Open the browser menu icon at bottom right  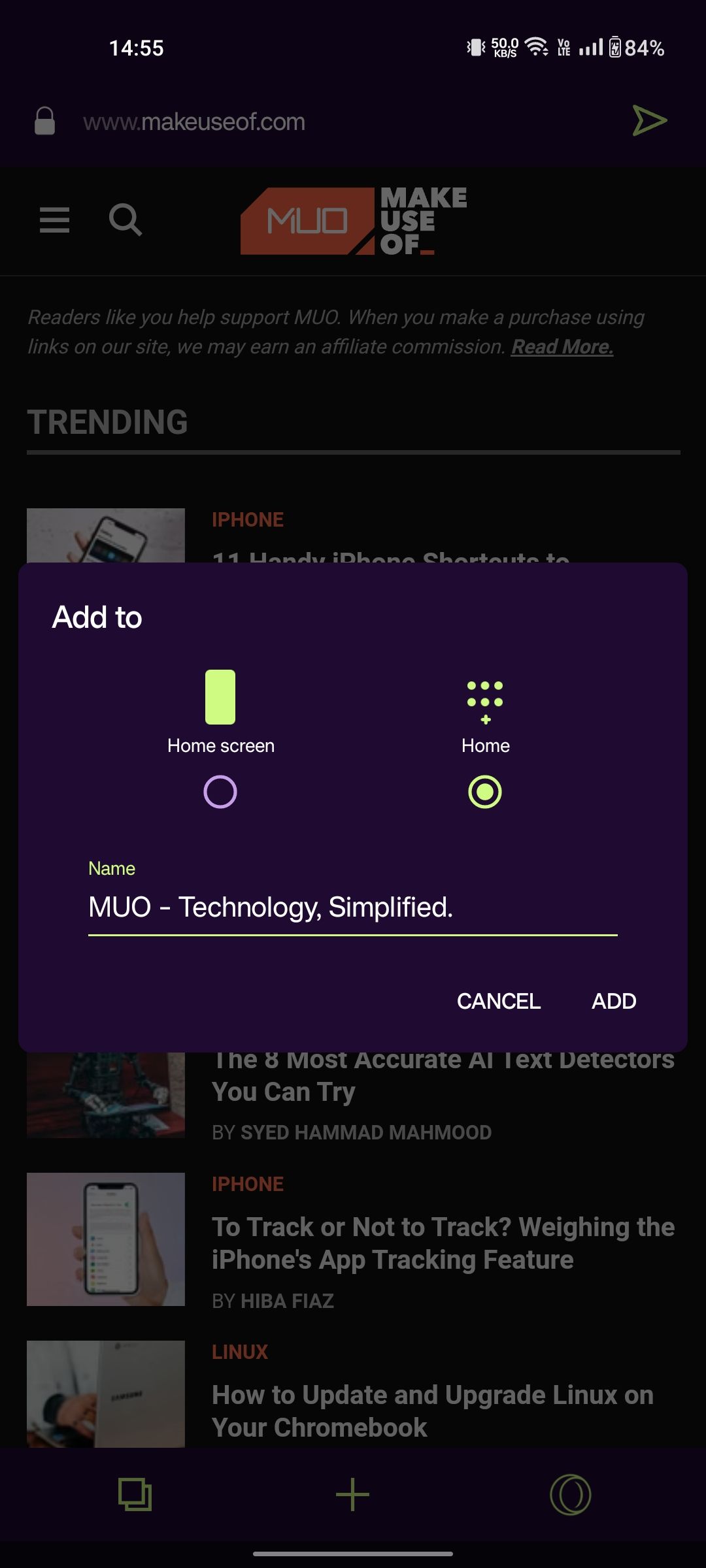tap(571, 1494)
